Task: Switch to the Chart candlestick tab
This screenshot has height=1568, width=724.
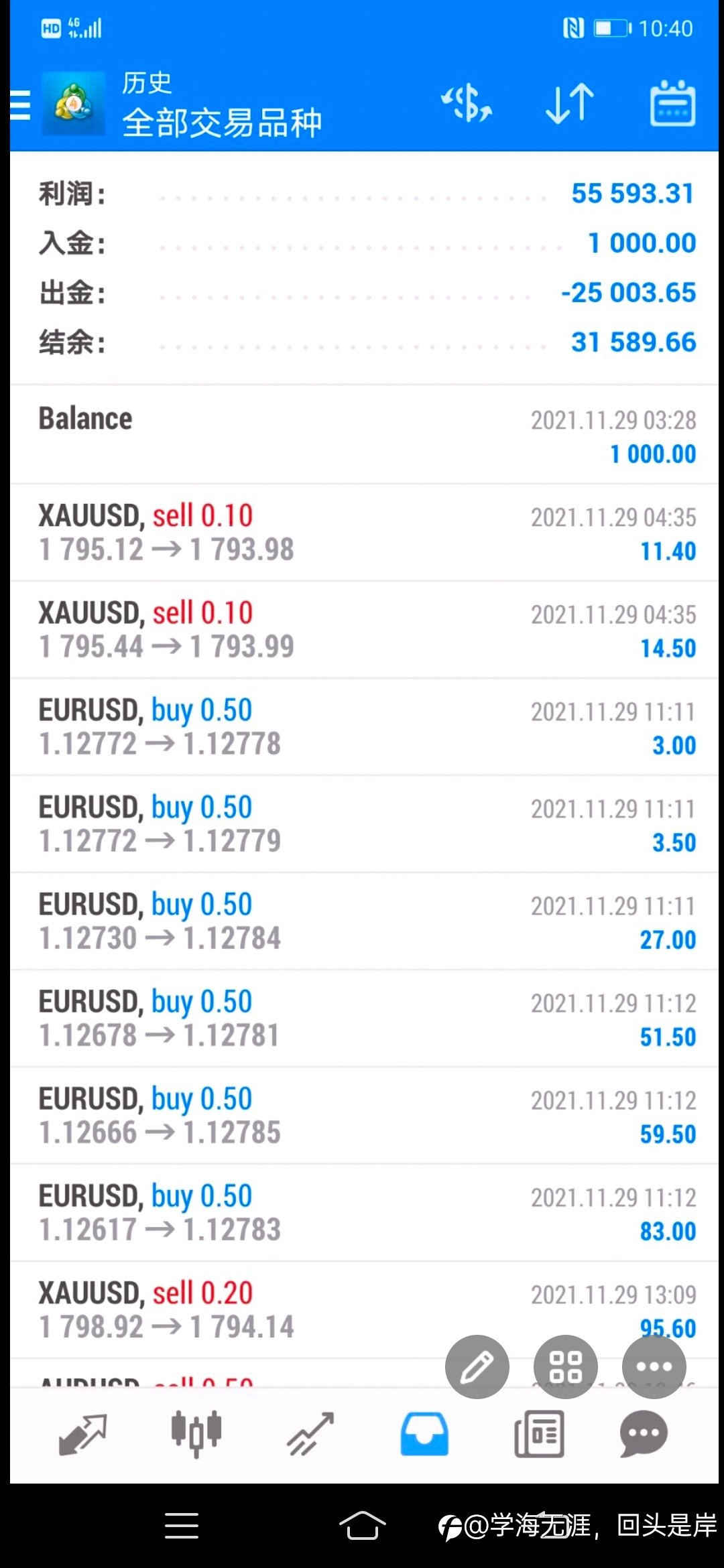Action: [x=196, y=1434]
